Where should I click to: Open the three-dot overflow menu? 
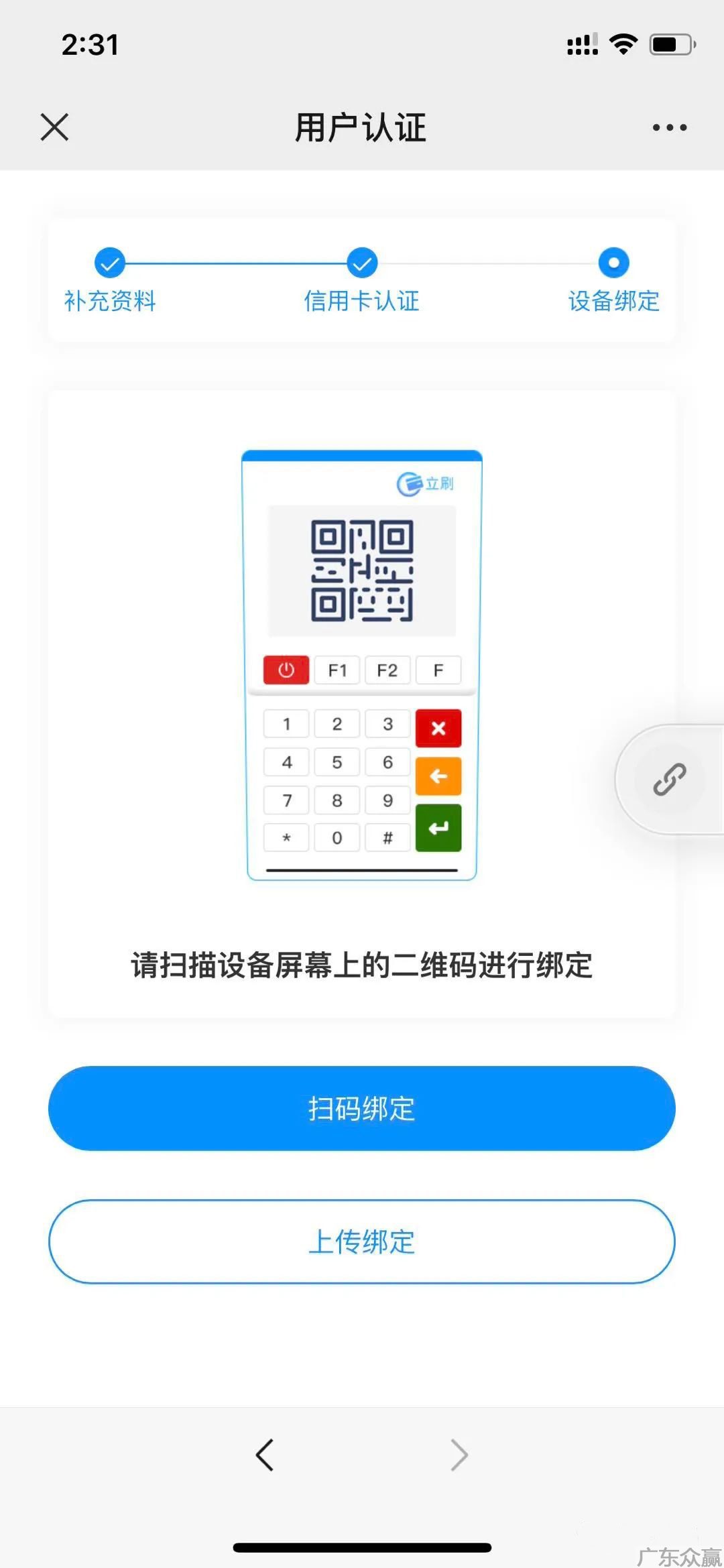click(670, 127)
